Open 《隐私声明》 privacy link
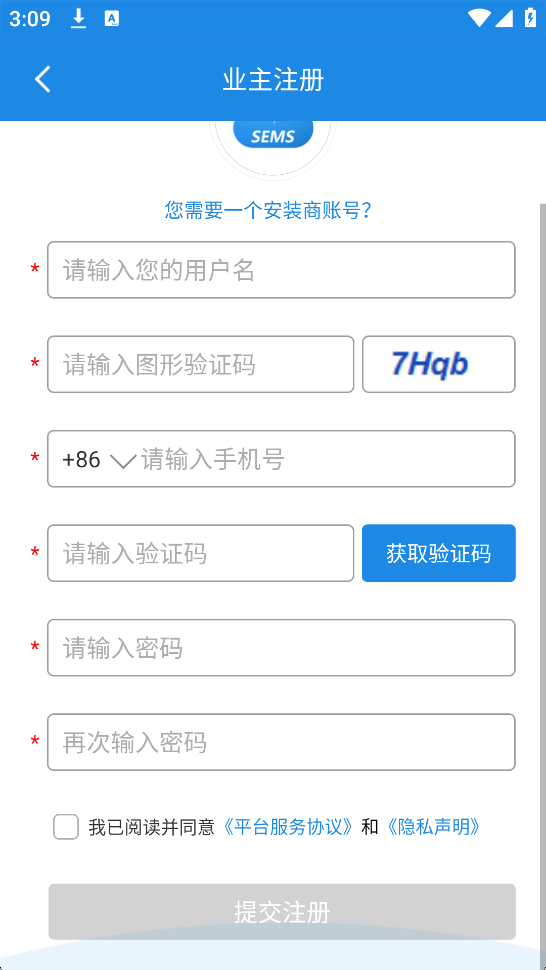The height and width of the screenshot is (970, 546). tap(432, 827)
